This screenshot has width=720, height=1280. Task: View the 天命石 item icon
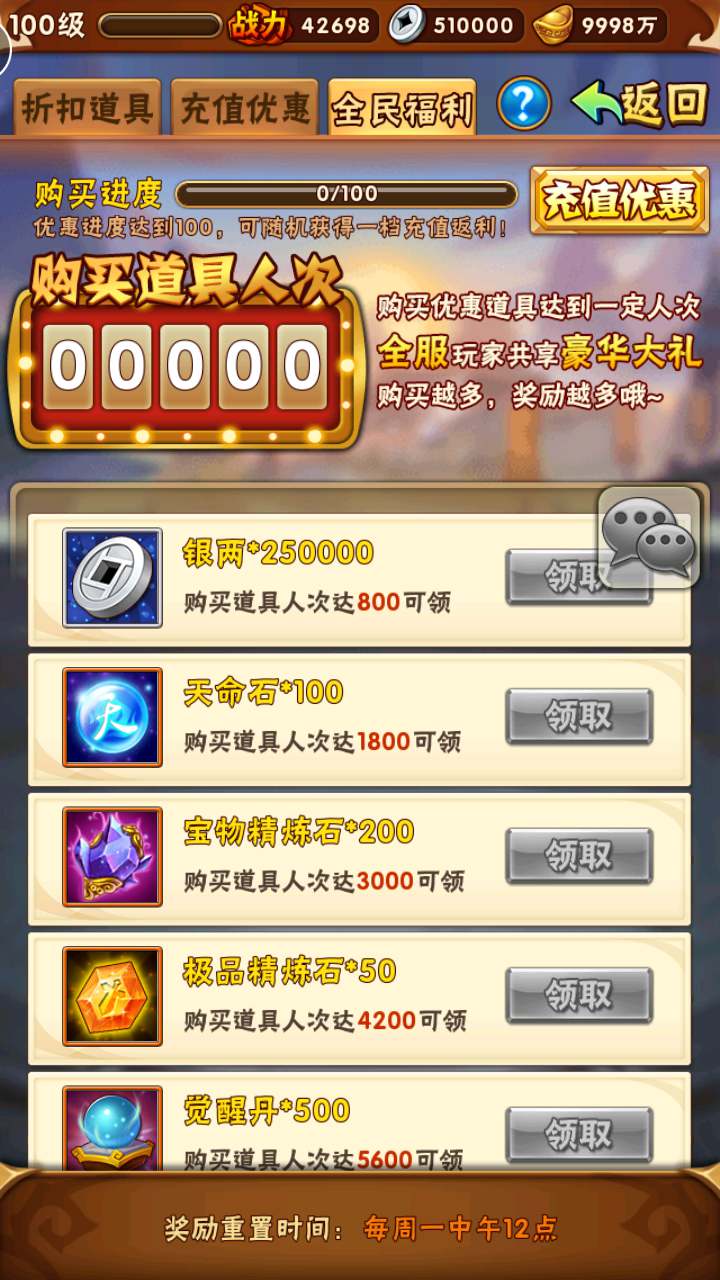click(x=112, y=717)
